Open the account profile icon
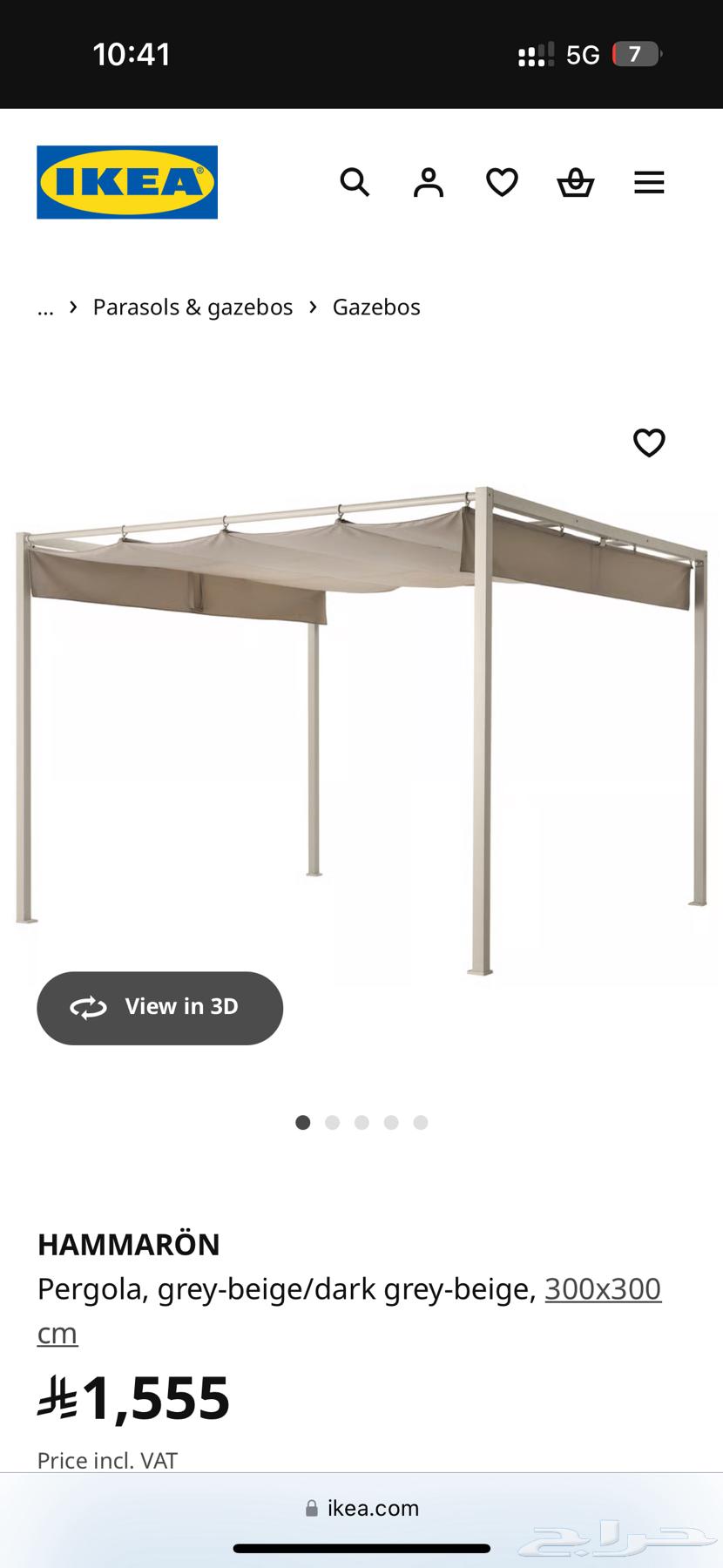This screenshot has height=1568, width=723. 428,183
